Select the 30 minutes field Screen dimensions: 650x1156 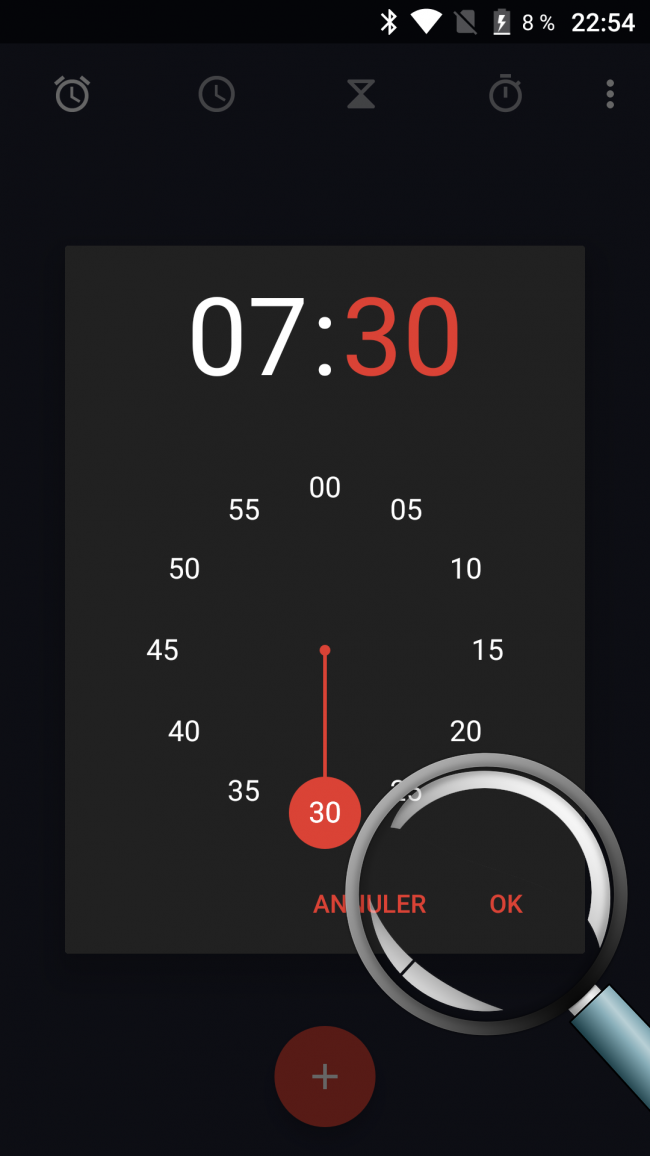[x=402, y=336]
